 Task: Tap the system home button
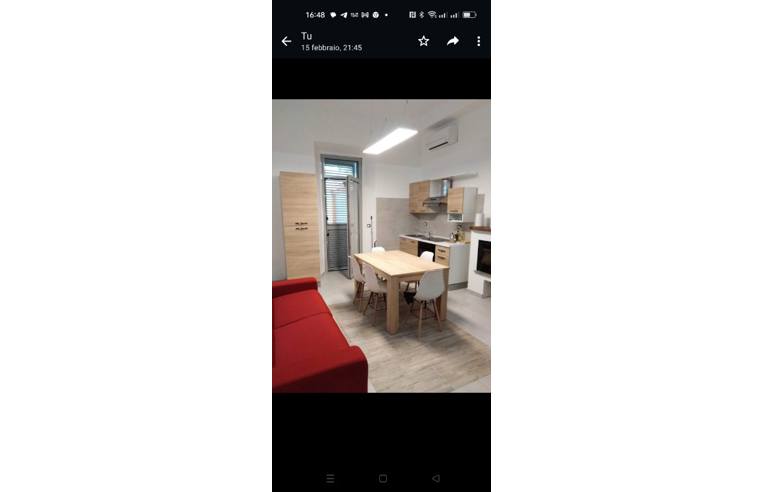(x=382, y=479)
